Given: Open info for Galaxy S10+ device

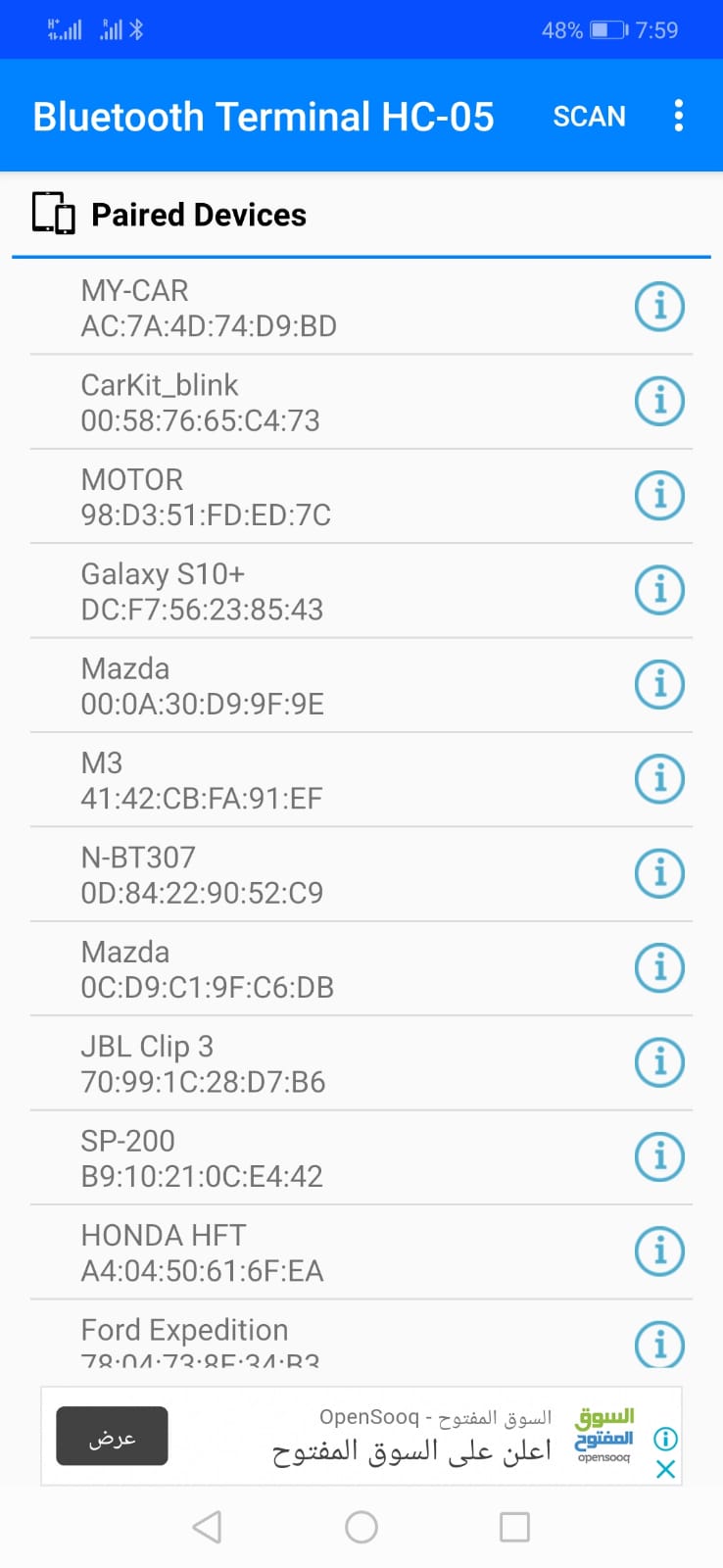Looking at the screenshot, I should coord(659,590).
